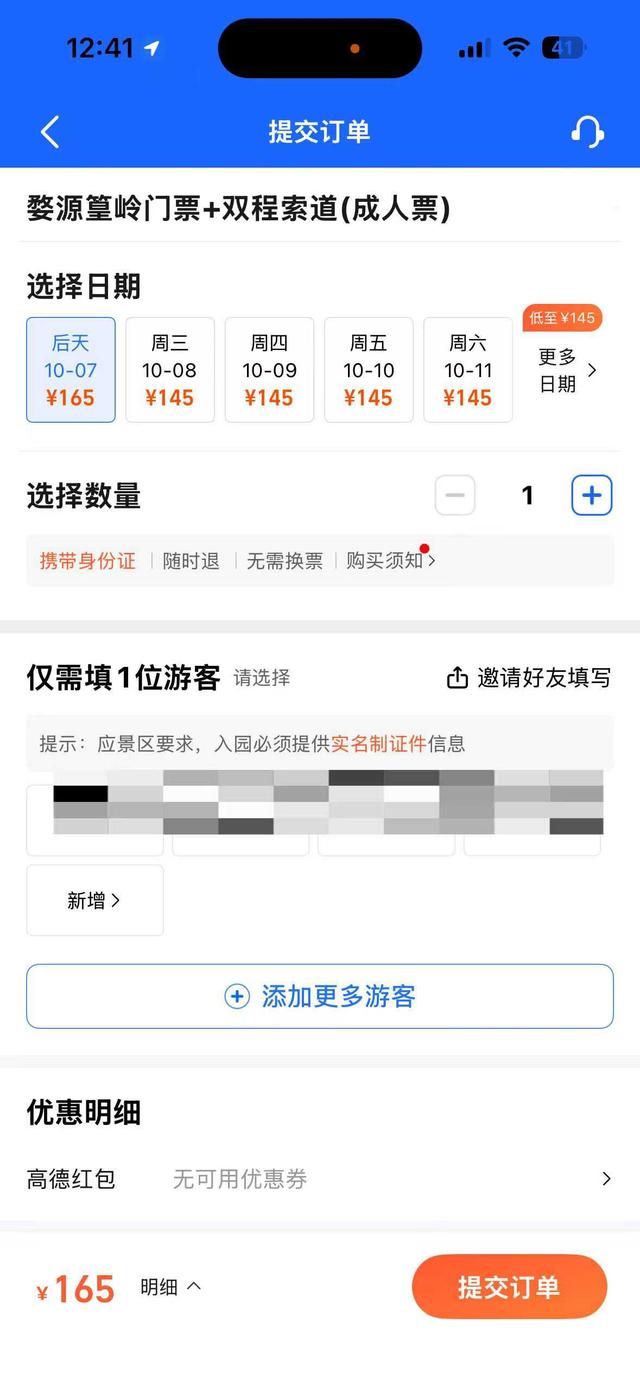View 购买须知 purchase notes

(390, 561)
